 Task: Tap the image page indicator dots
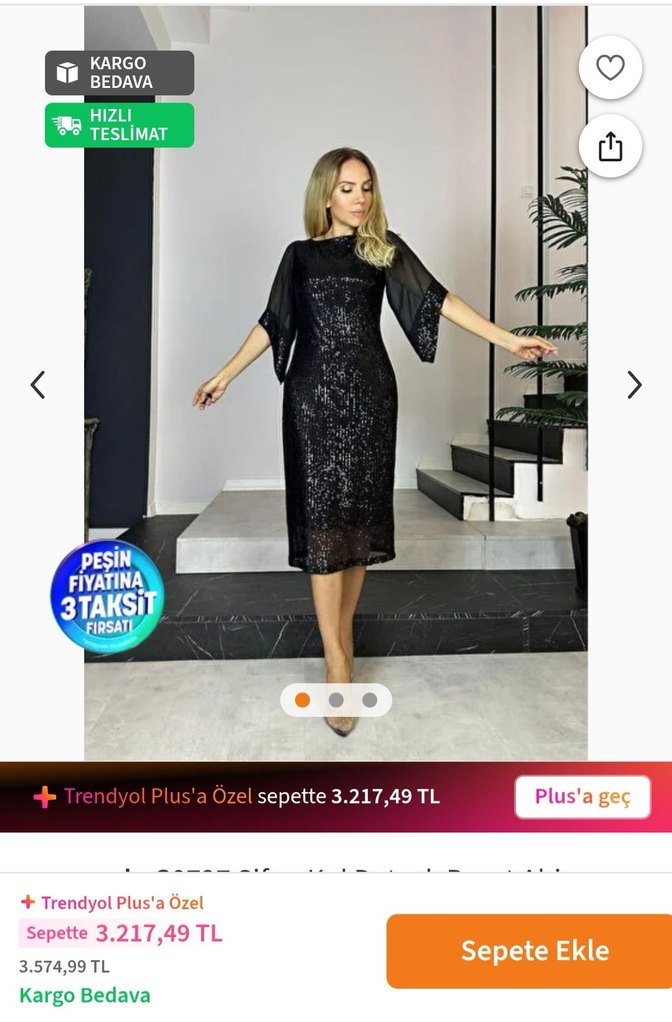click(x=336, y=700)
